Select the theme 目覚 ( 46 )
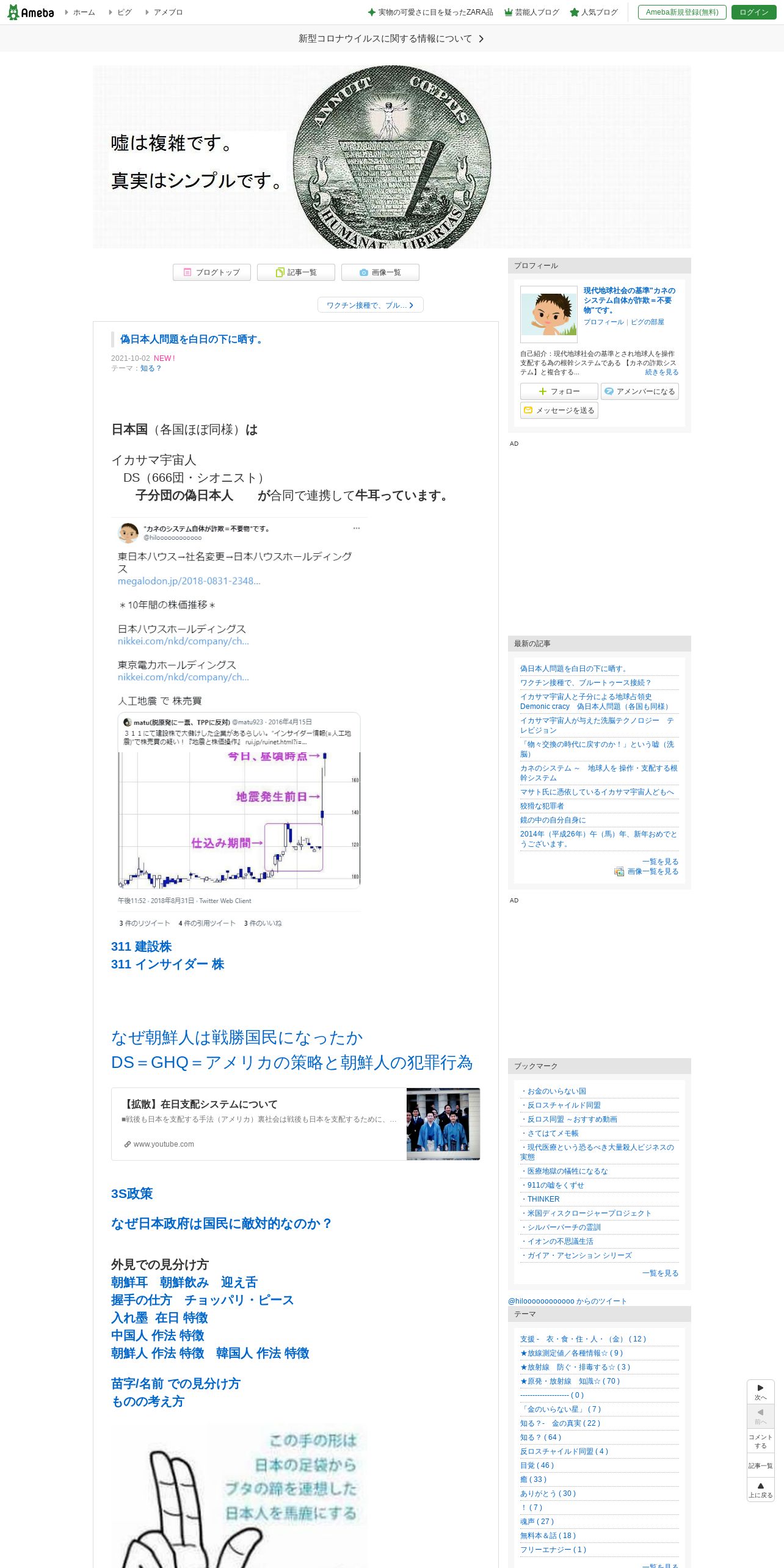784x1568 pixels. [x=537, y=1465]
